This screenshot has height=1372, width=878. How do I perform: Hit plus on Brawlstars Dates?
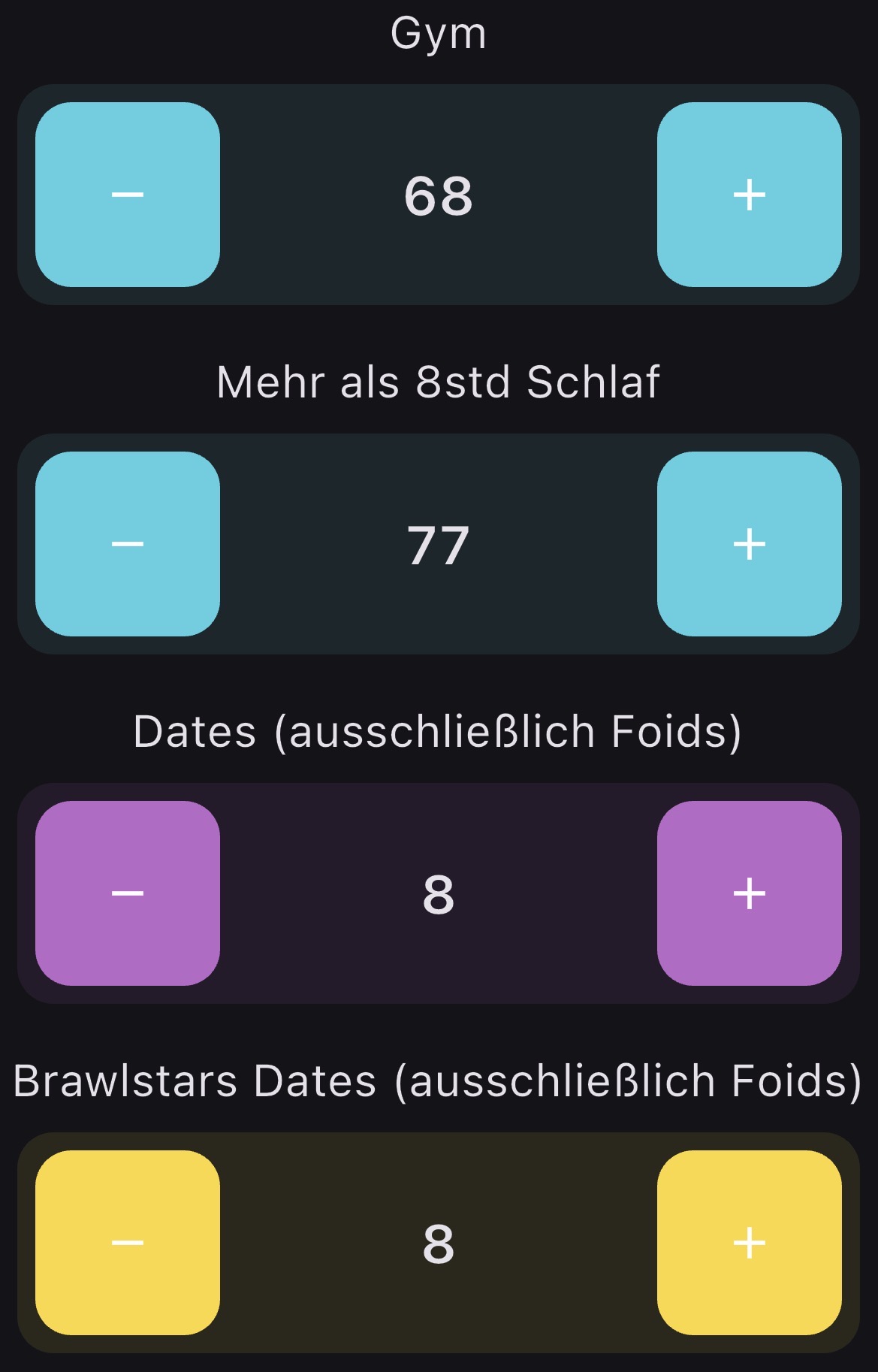point(749,1243)
